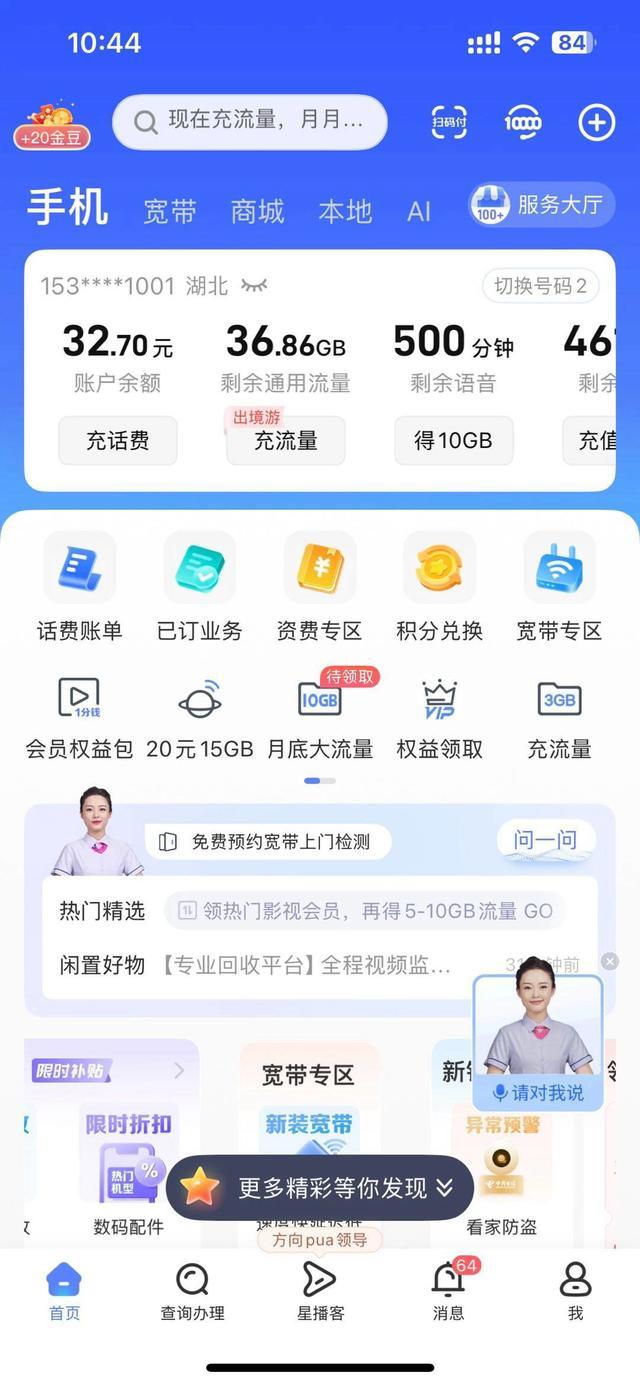Tap the 充话费 recharge button
Image resolution: width=640 pixels, height=1385 pixels.
pyautogui.click(x=118, y=440)
